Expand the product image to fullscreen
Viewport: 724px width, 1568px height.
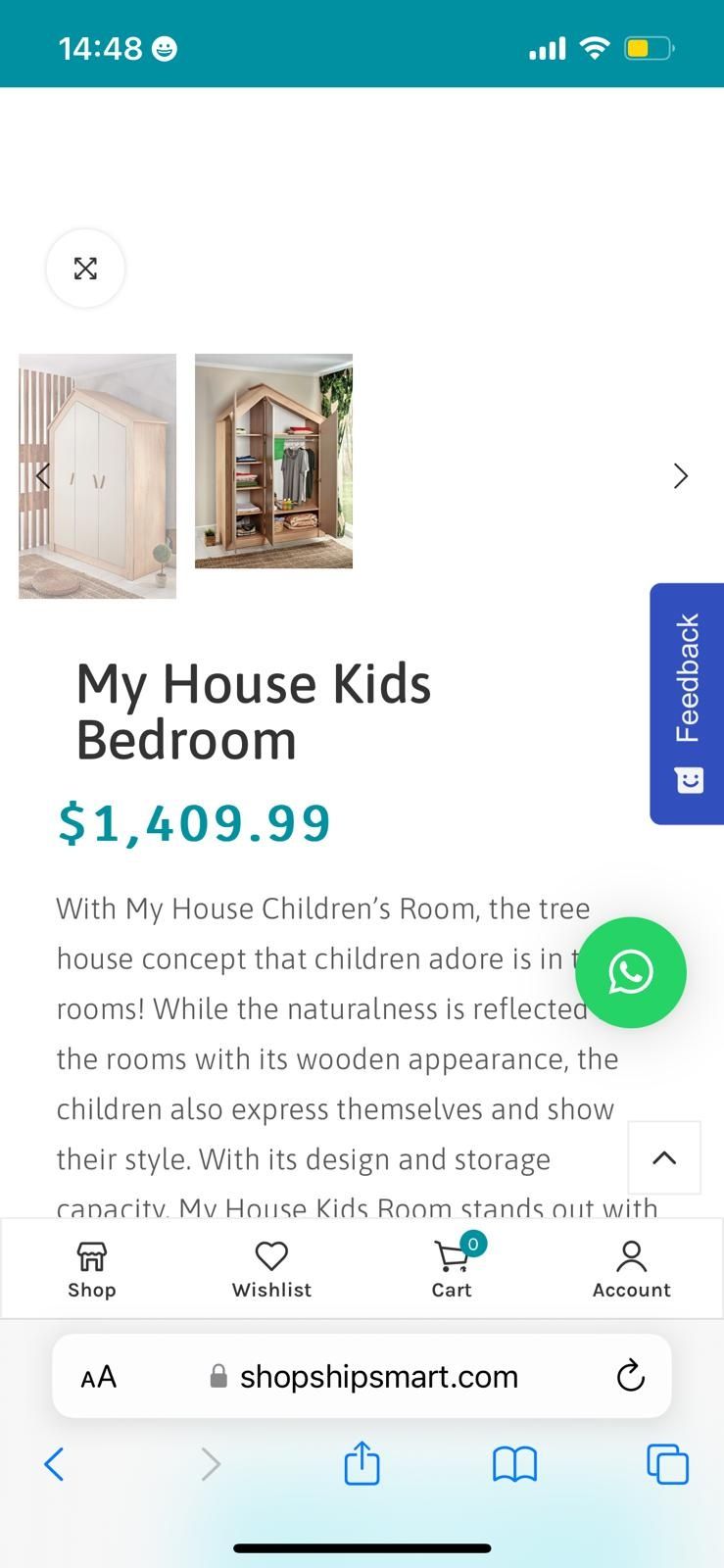(x=85, y=269)
